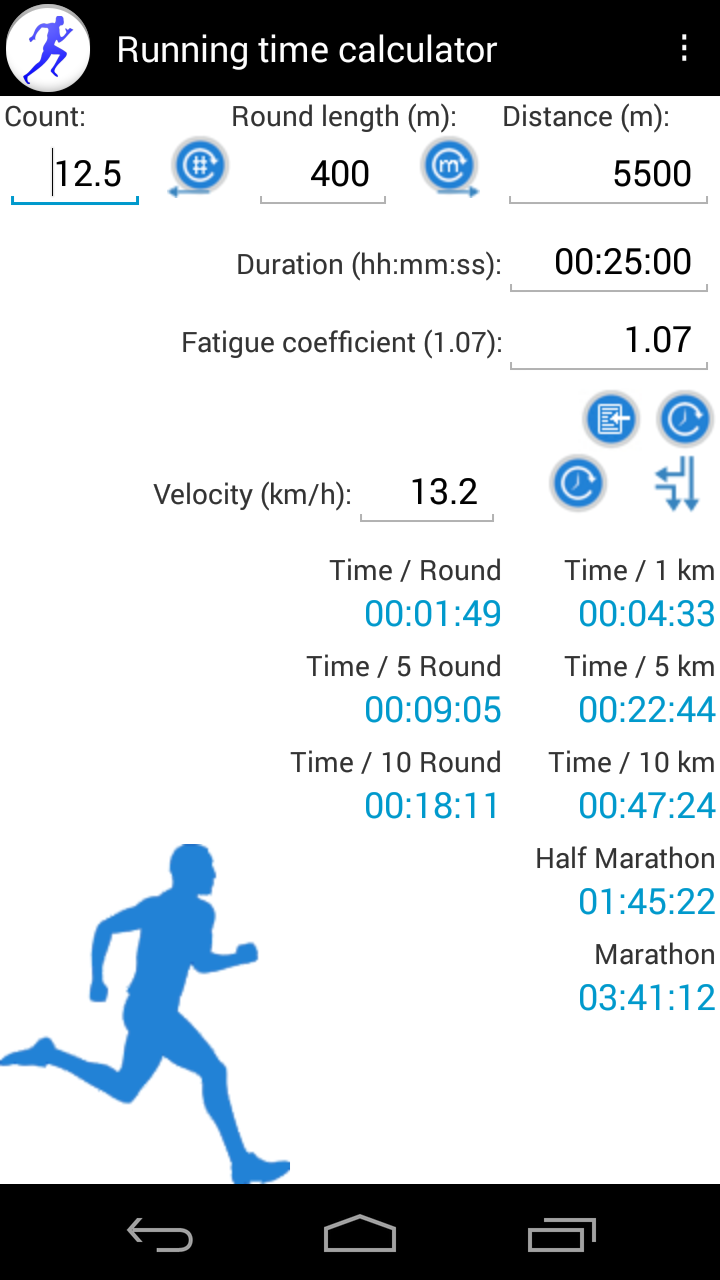The image size is (720, 1280).
Task: Edit the Fatigue coefficient field
Action: (608, 340)
